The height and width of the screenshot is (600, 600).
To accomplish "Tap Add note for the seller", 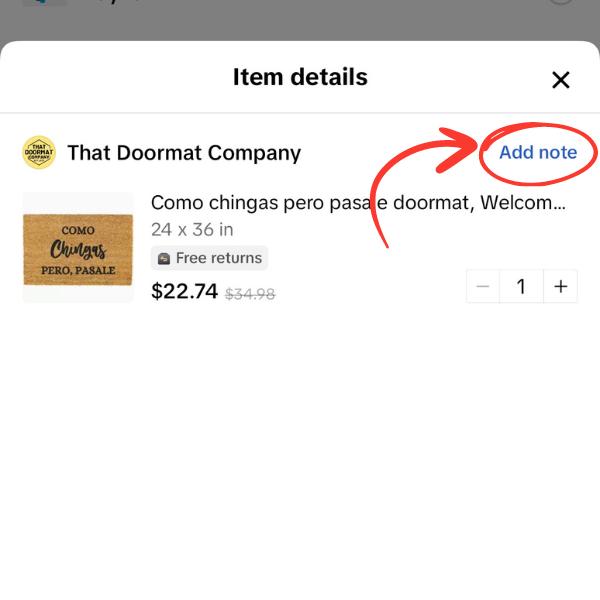I will [538, 153].
